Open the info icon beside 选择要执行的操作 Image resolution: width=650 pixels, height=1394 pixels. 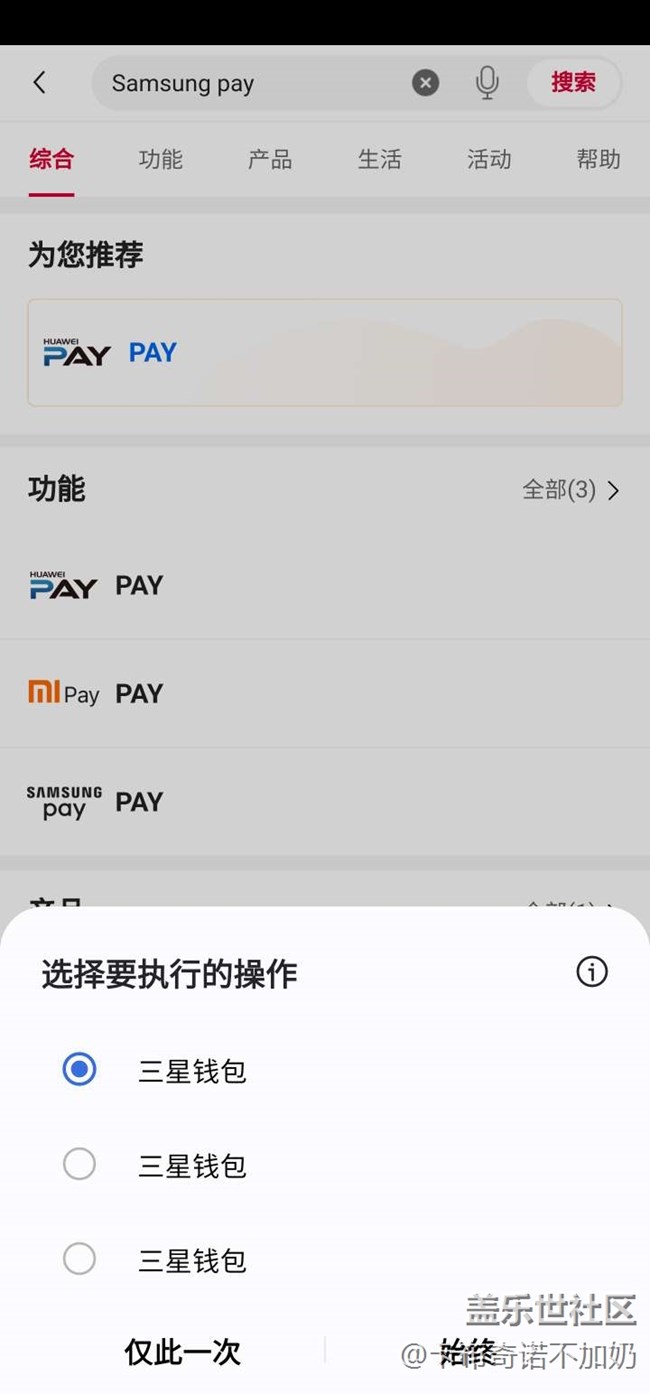591,971
